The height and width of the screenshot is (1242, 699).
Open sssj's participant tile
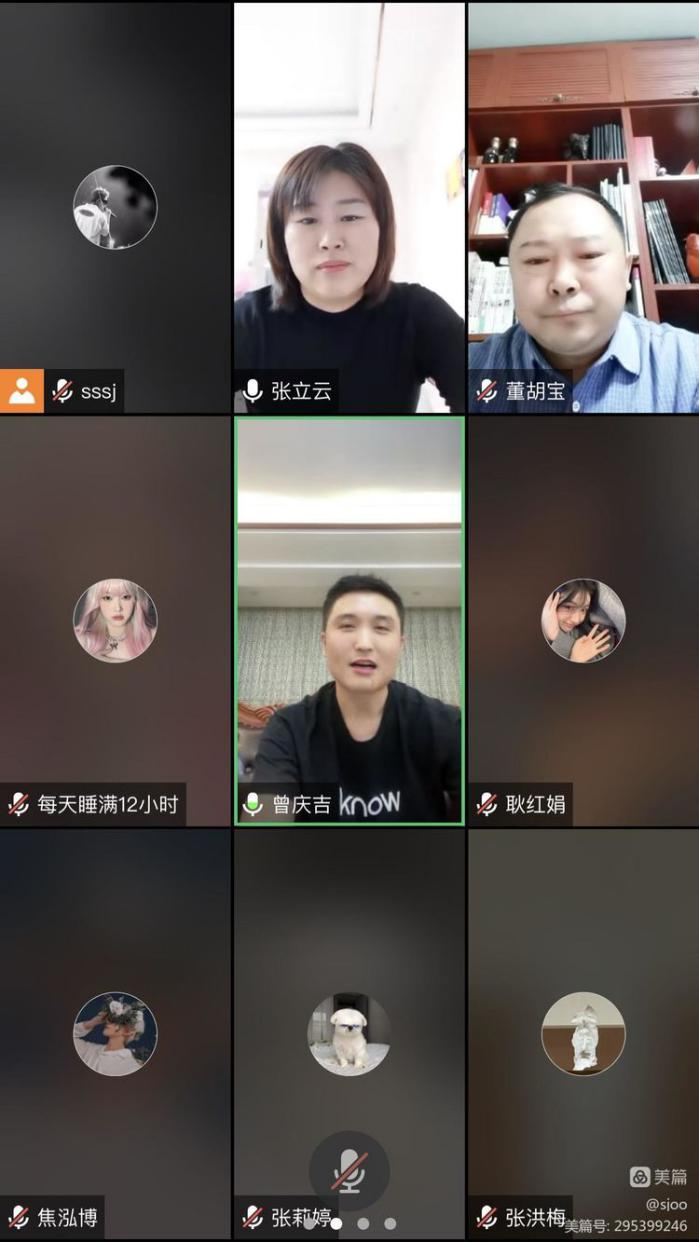(115, 207)
